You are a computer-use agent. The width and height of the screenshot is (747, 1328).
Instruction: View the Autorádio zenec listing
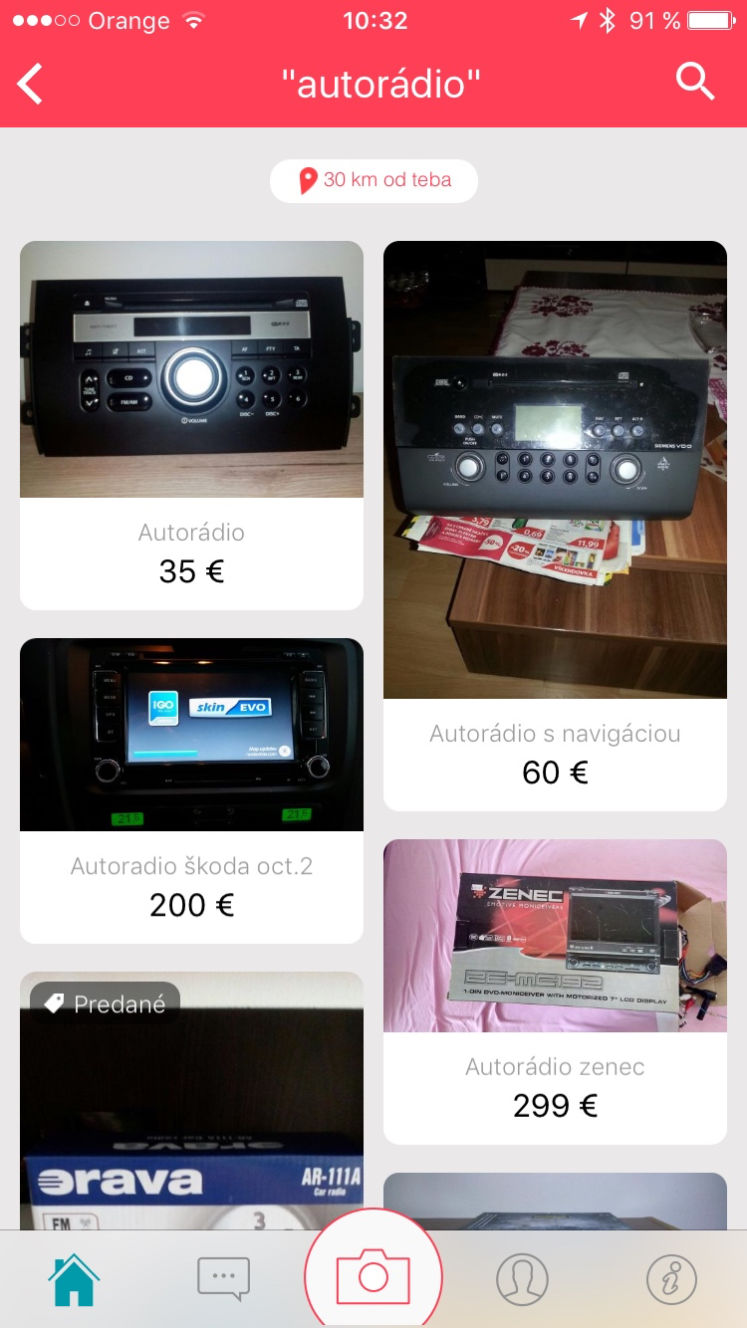pyautogui.click(x=555, y=991)
